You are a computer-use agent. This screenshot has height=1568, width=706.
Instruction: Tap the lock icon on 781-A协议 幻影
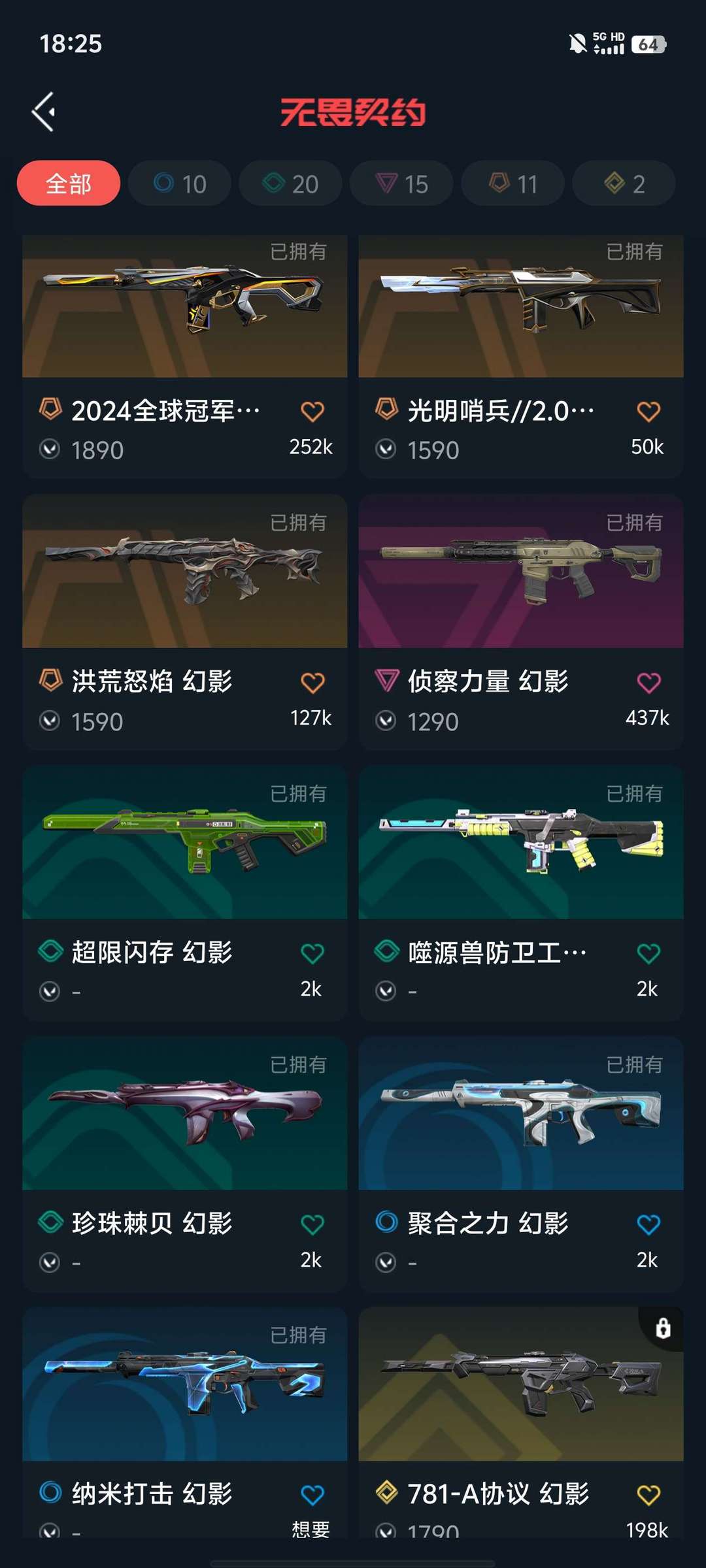tap(663, 1328)
